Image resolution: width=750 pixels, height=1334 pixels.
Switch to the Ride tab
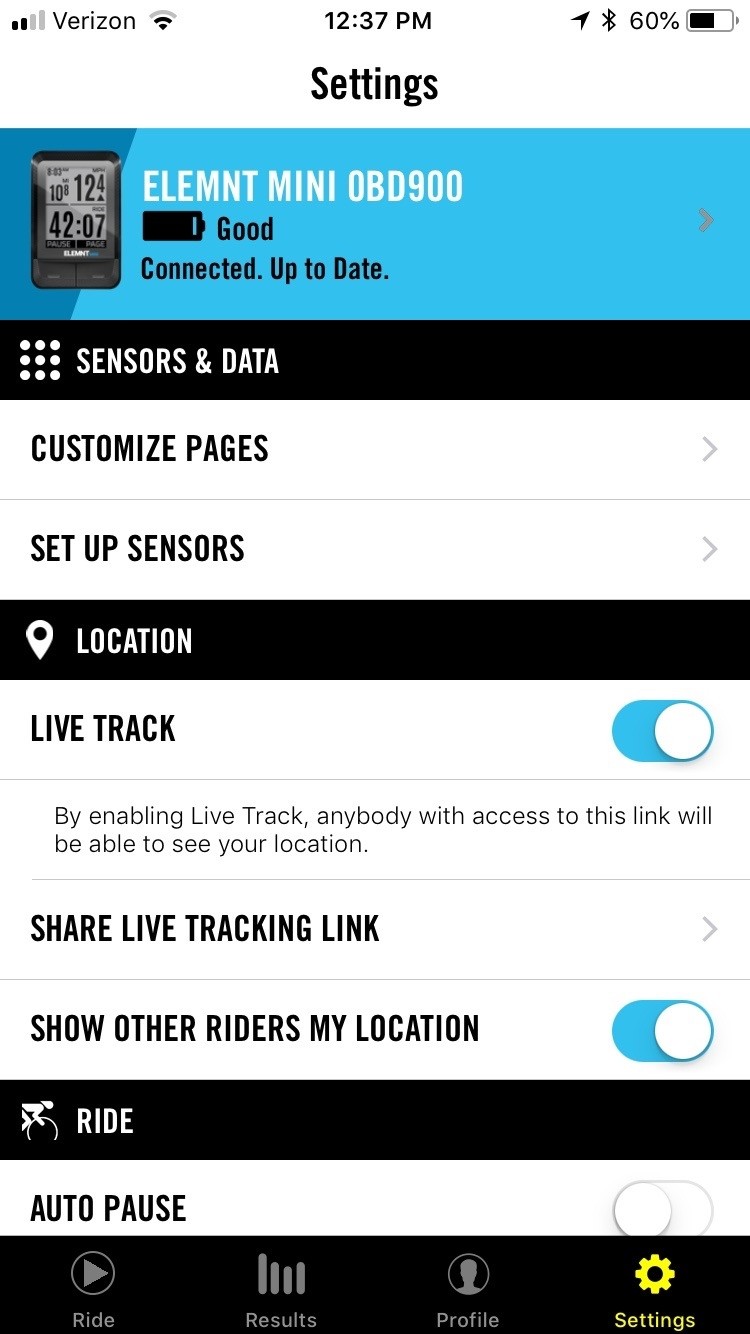[x=93, y=1288]
